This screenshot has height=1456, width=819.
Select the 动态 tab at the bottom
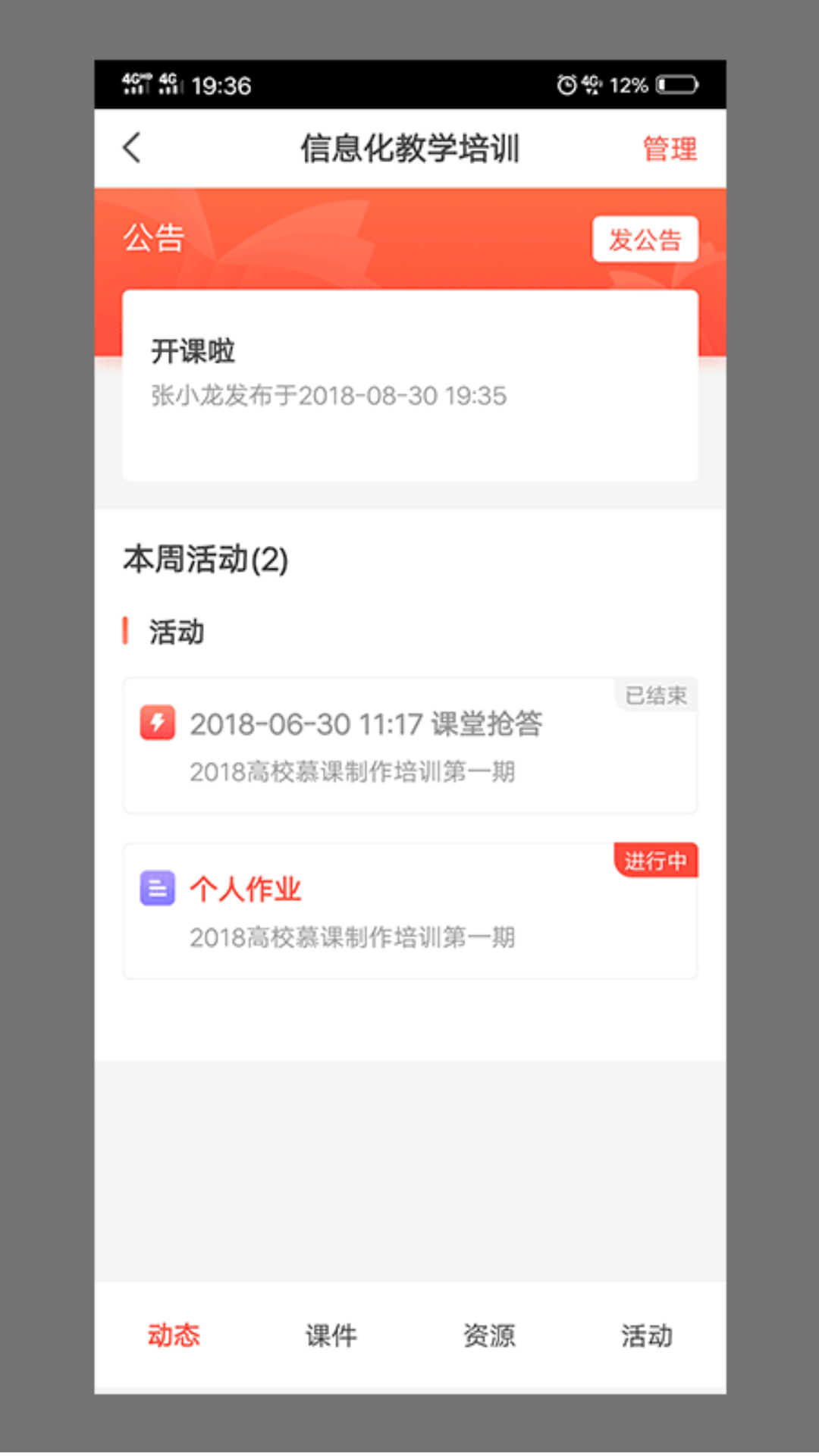coord(174,1336)
